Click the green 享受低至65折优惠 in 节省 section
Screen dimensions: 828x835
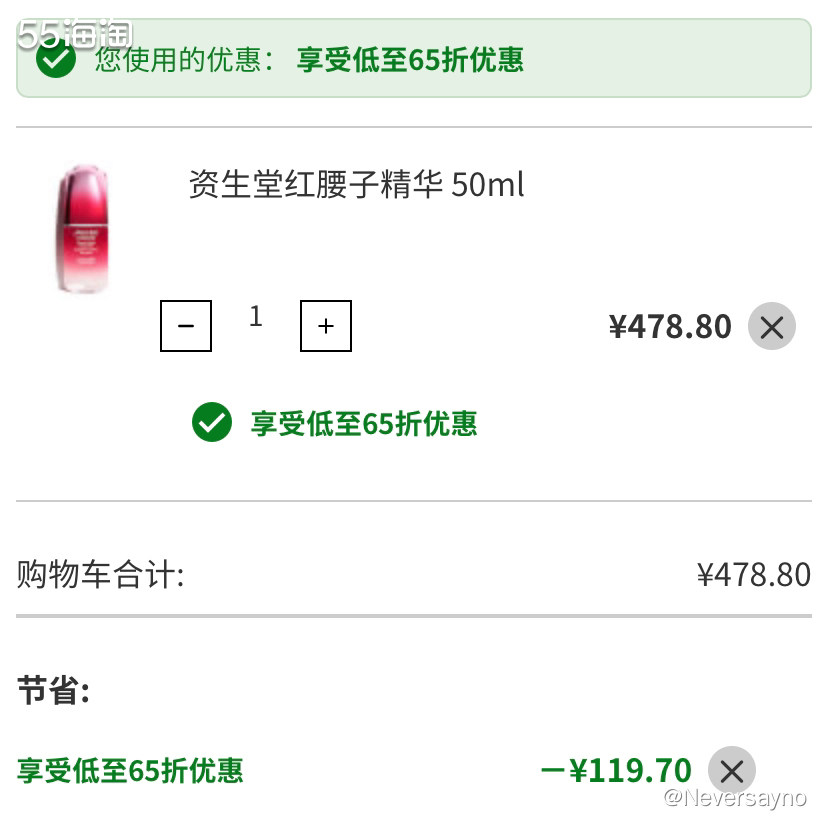128,771
